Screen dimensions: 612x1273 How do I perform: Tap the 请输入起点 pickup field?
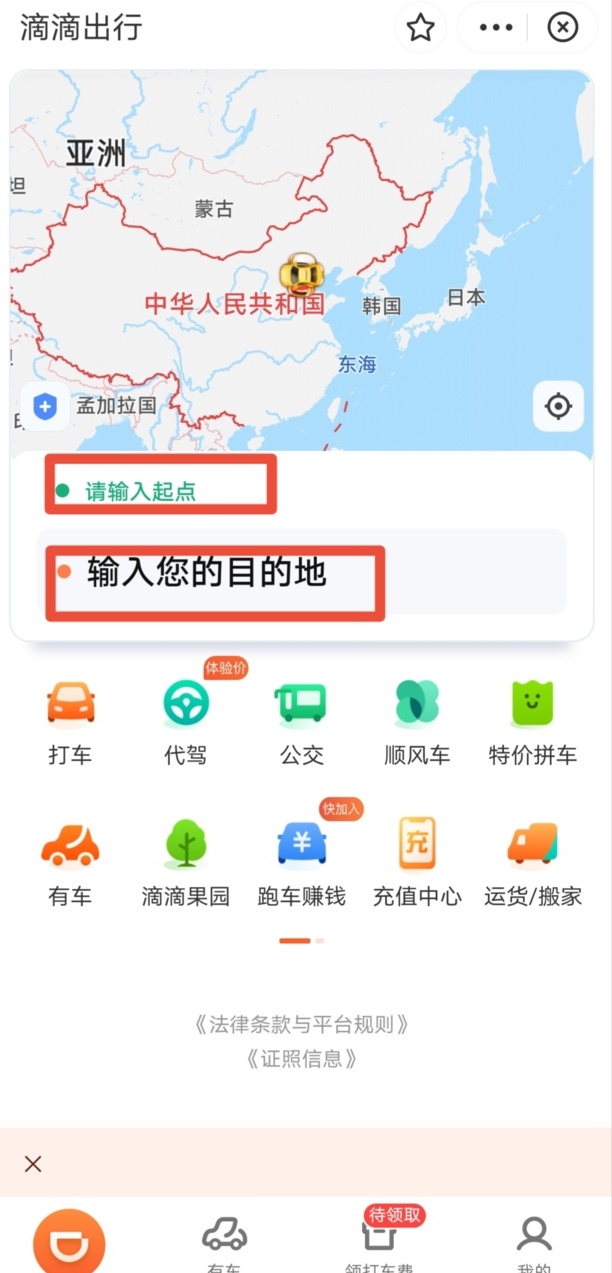pos(160,491)
